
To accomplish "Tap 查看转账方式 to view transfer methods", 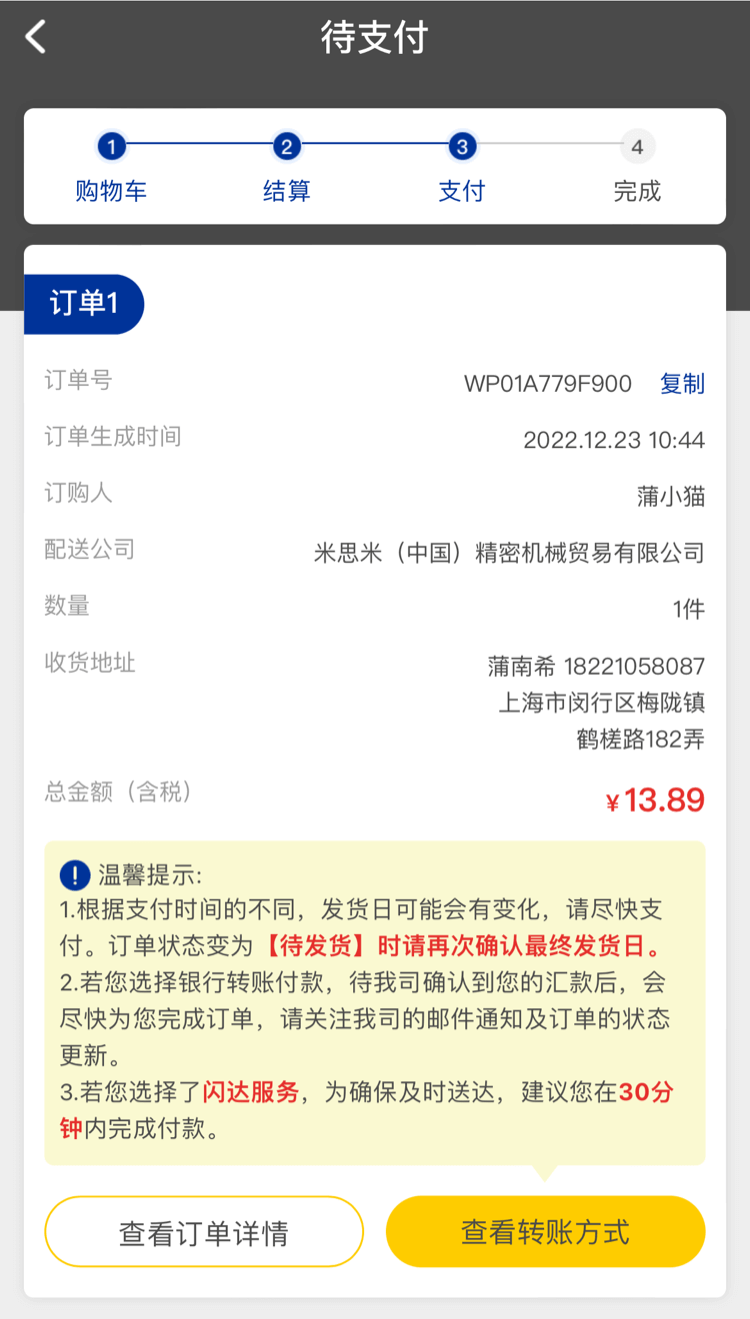I will [x=545, y=1232].
